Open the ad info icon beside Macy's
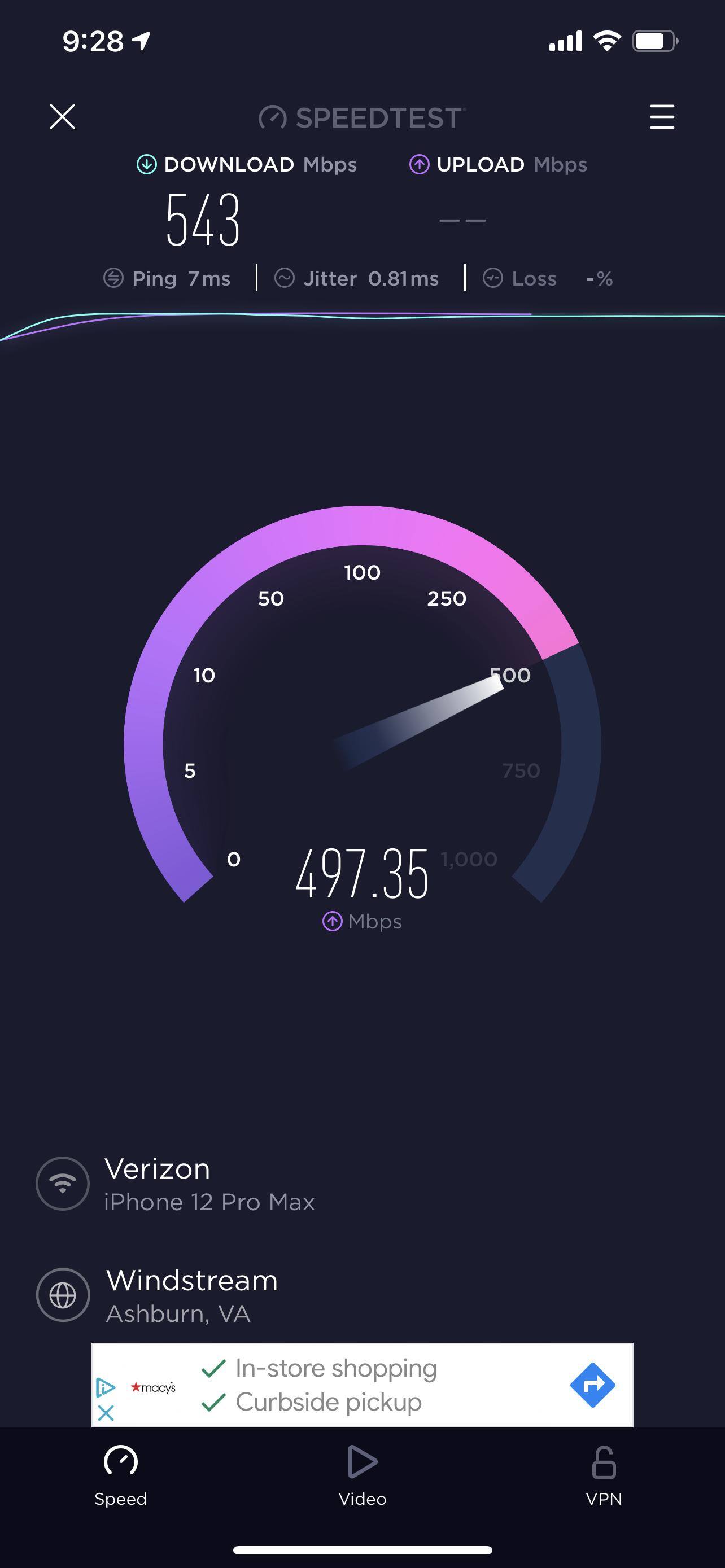Viewport: 725px width, 1568px height. point(106,1387)
